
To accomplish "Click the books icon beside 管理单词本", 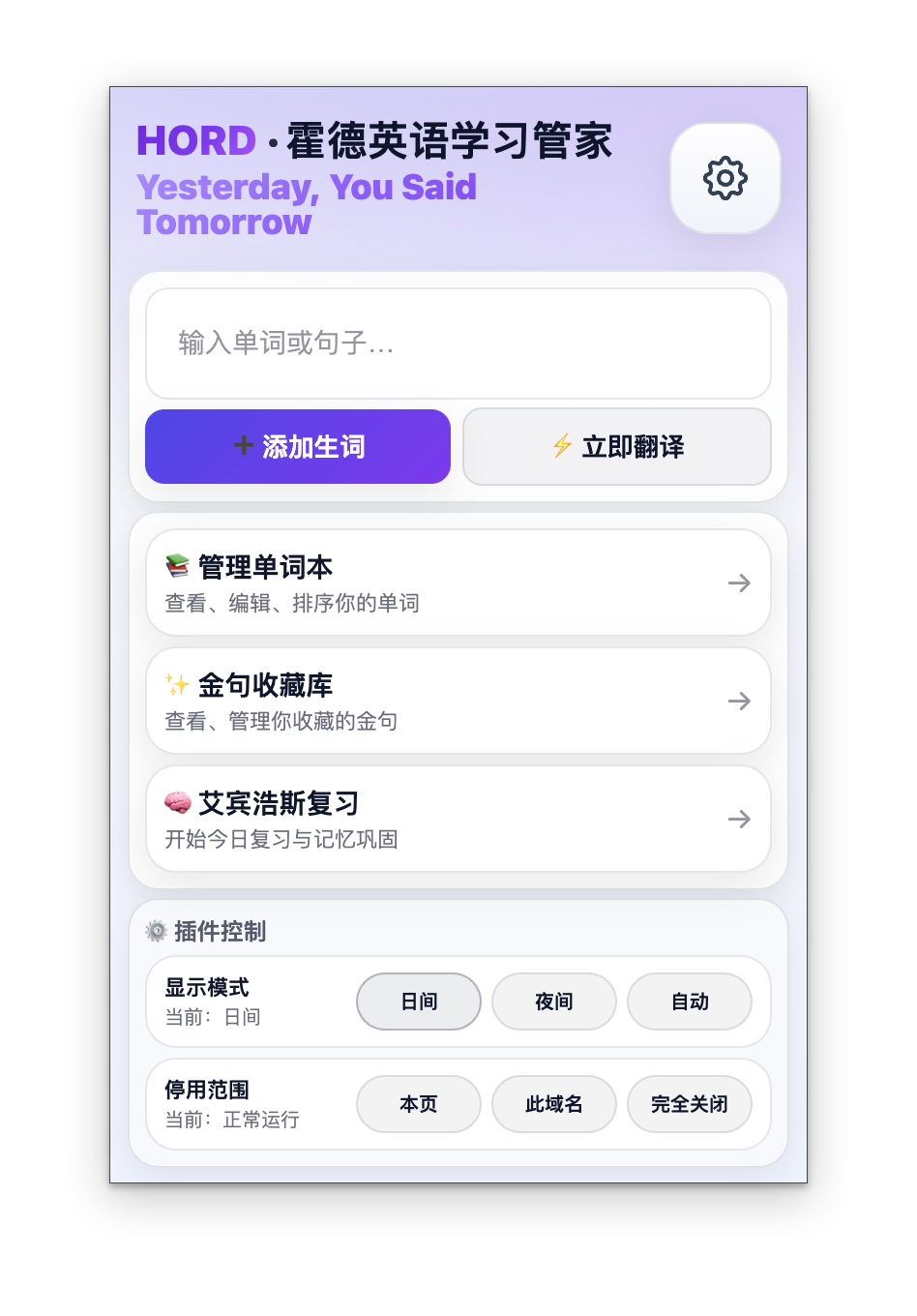I will (x=177, y=566).
